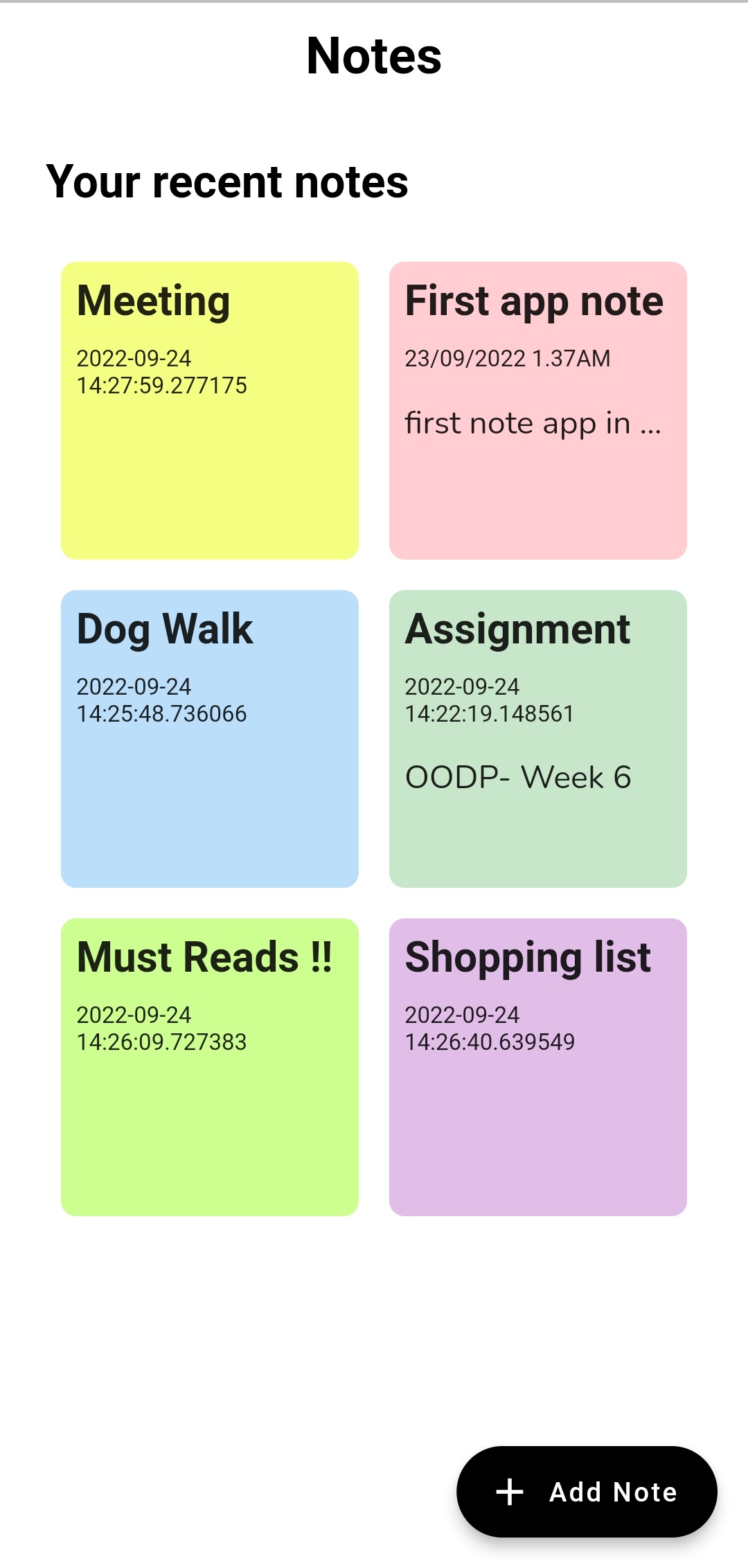
Task: Click the Meeting note timestamp
Action: pyautogui.click(x=161, y=372)
